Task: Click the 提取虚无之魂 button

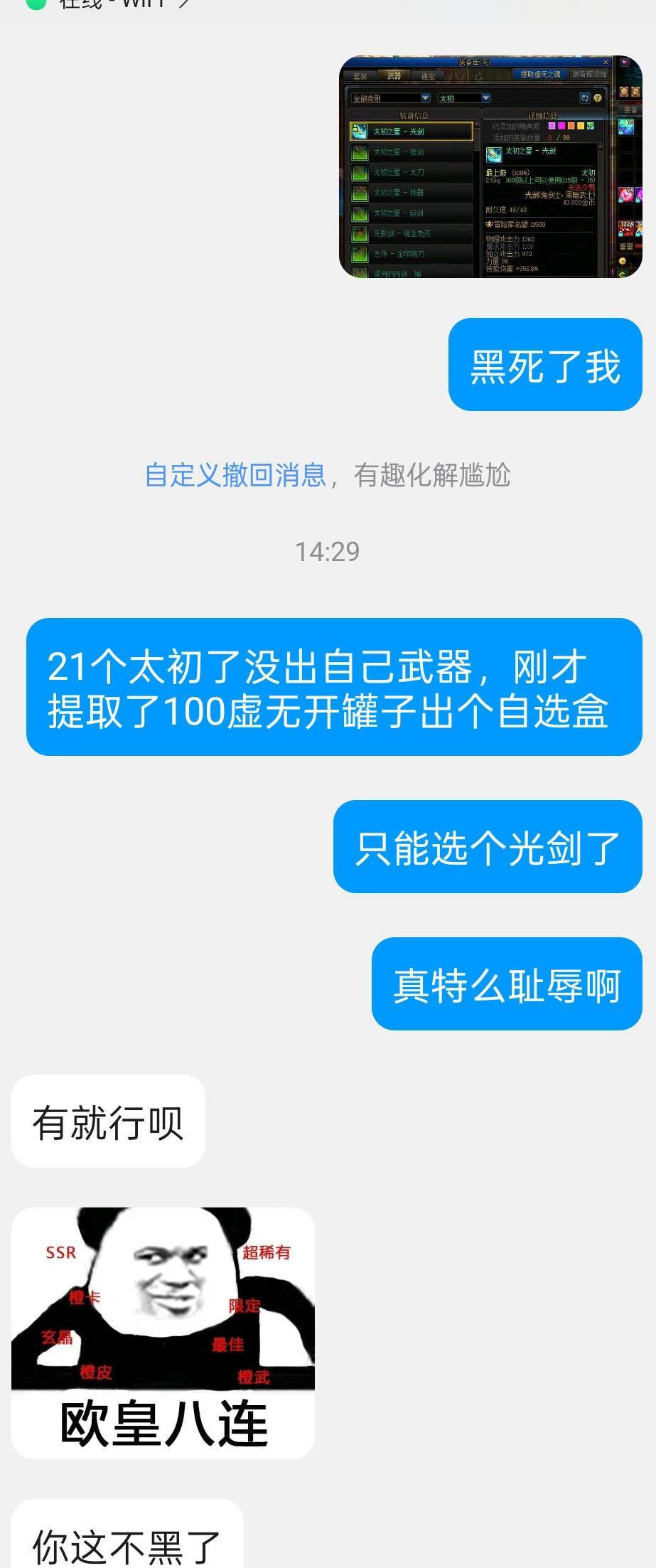Action: point(541,73)
